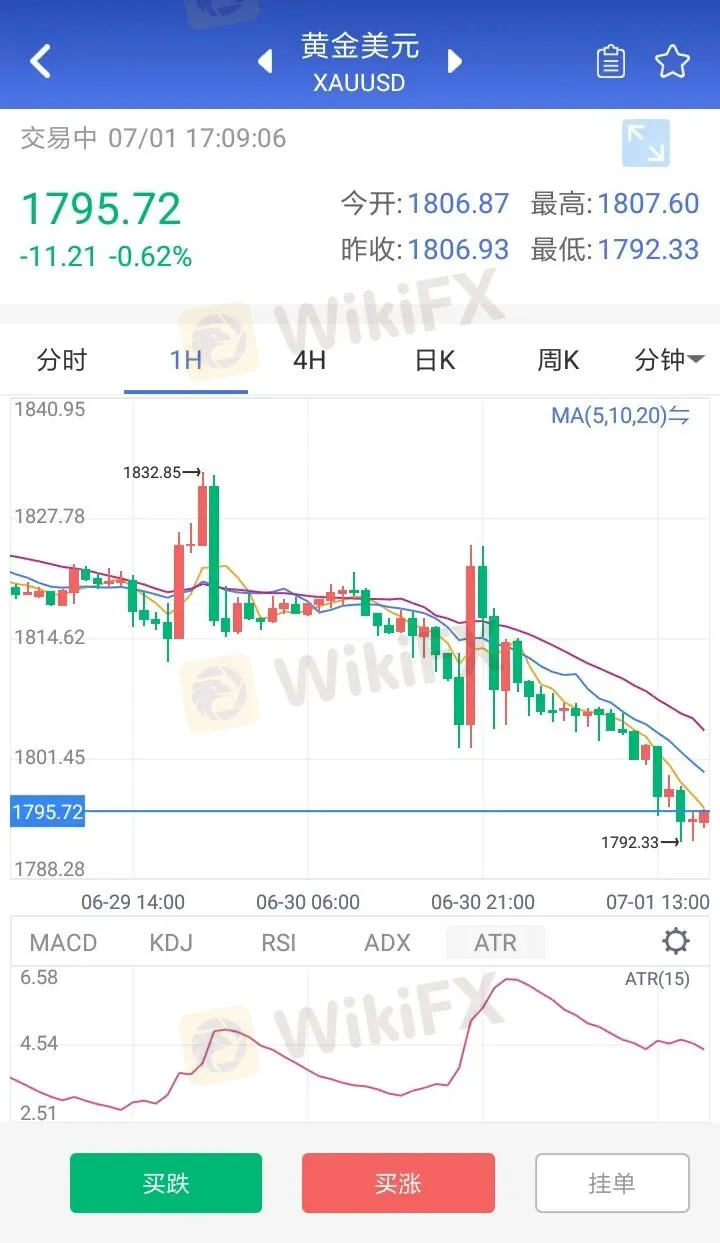Image resolution: width=720 pixels, height=1243 pixels.
Task: Expand the chart to fullscreen
Action: (645, 143)
